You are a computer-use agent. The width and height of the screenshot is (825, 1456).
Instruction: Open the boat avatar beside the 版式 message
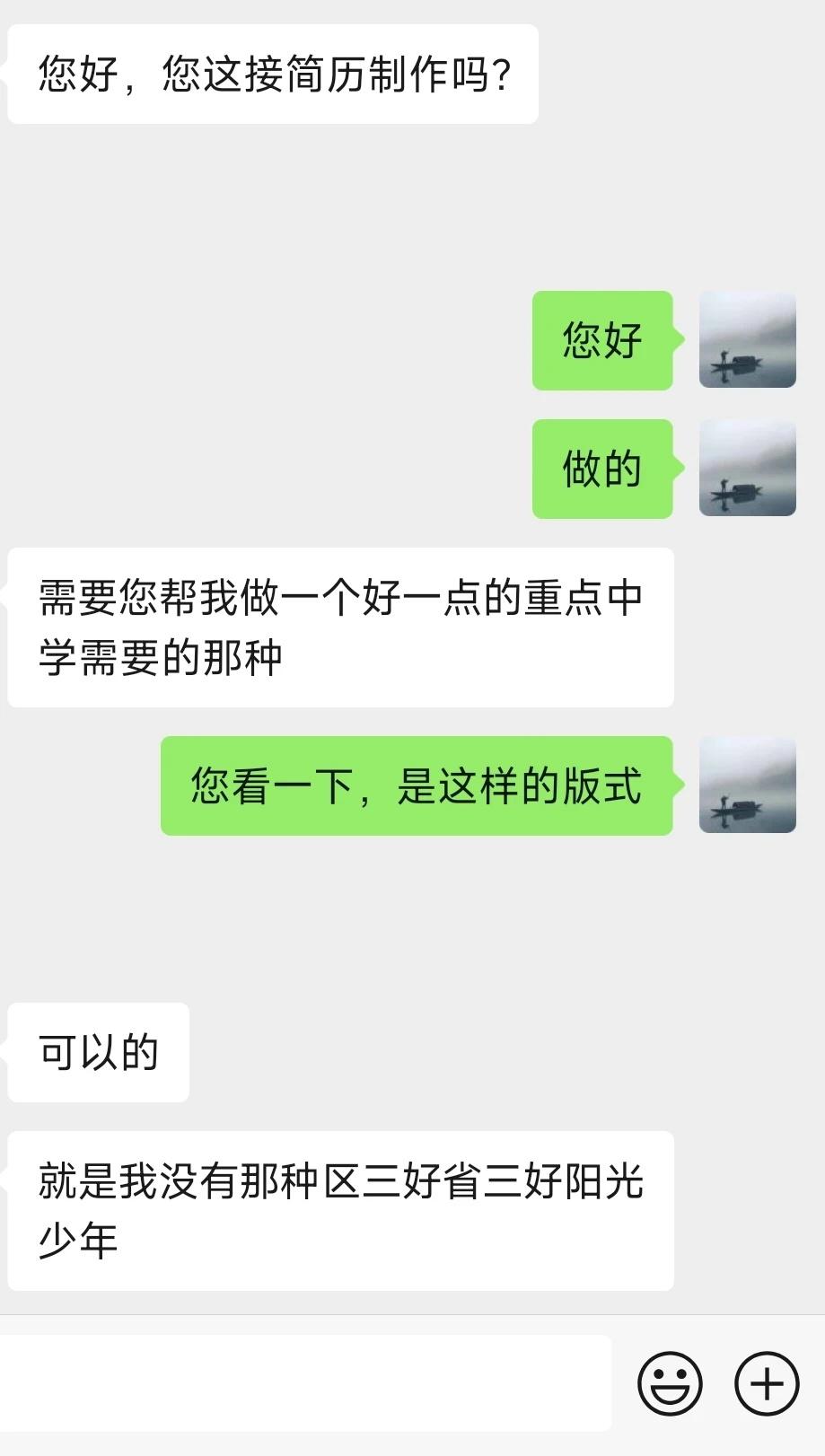tap(747, 788)
